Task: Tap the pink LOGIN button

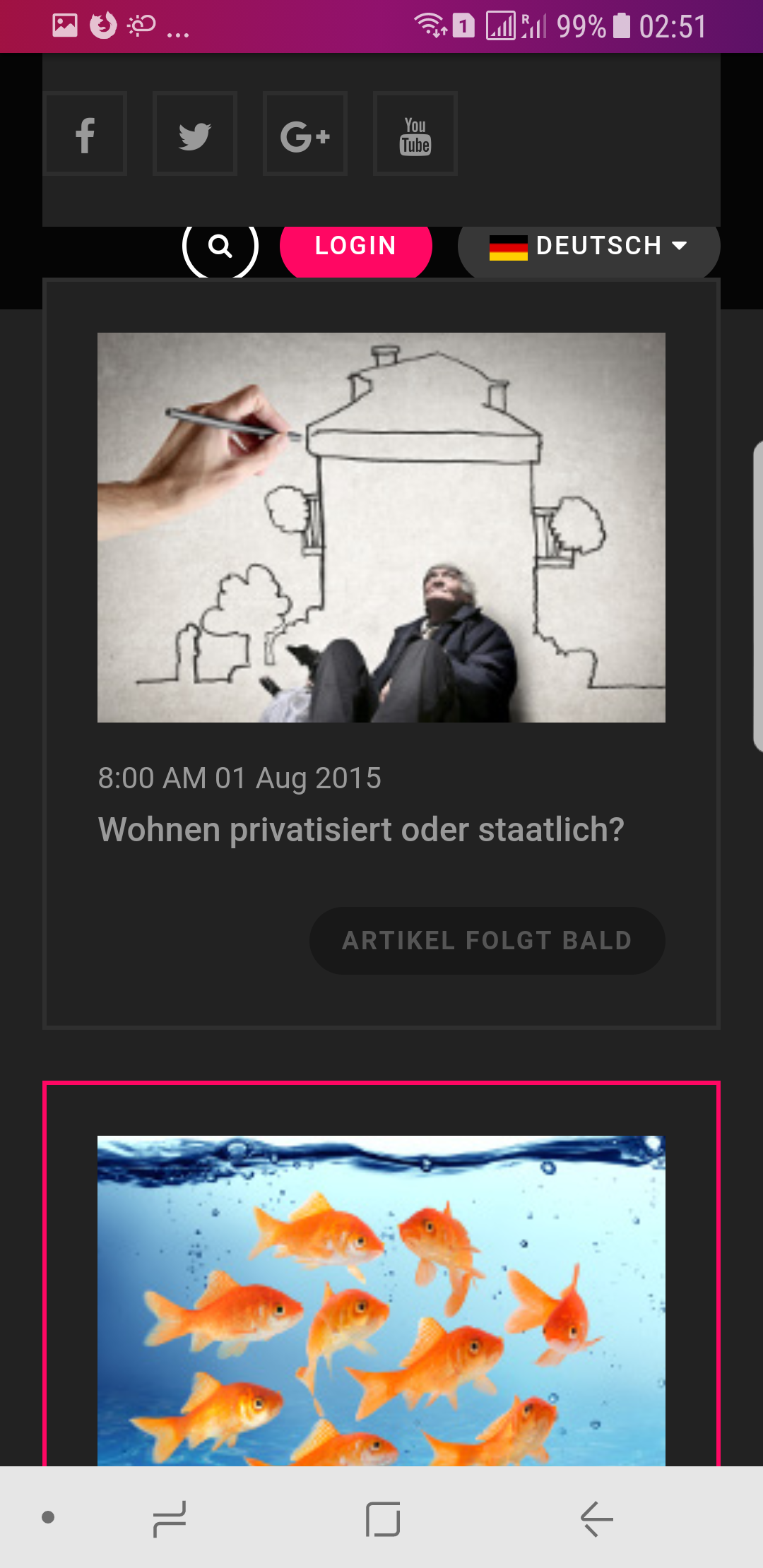Action: pyautogui.click(x=355, y=246)
